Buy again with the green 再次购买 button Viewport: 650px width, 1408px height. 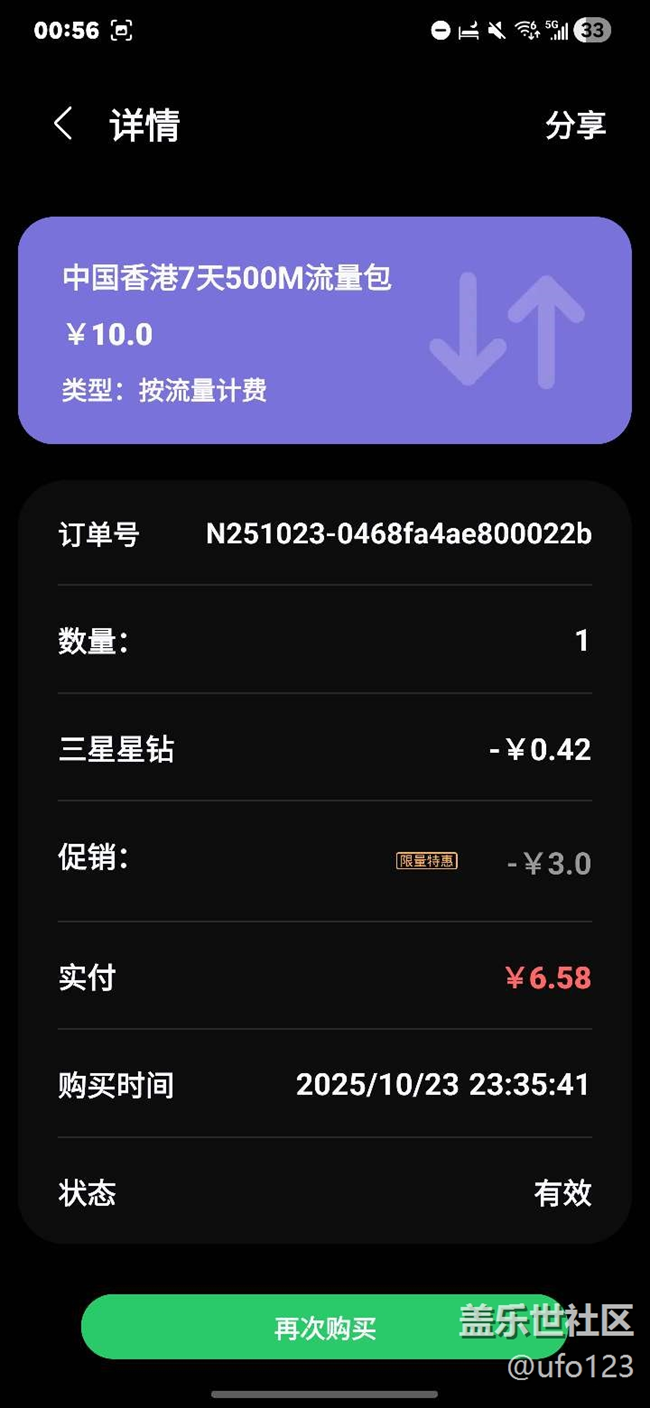pyautogui.click(x=325, y=1327)
